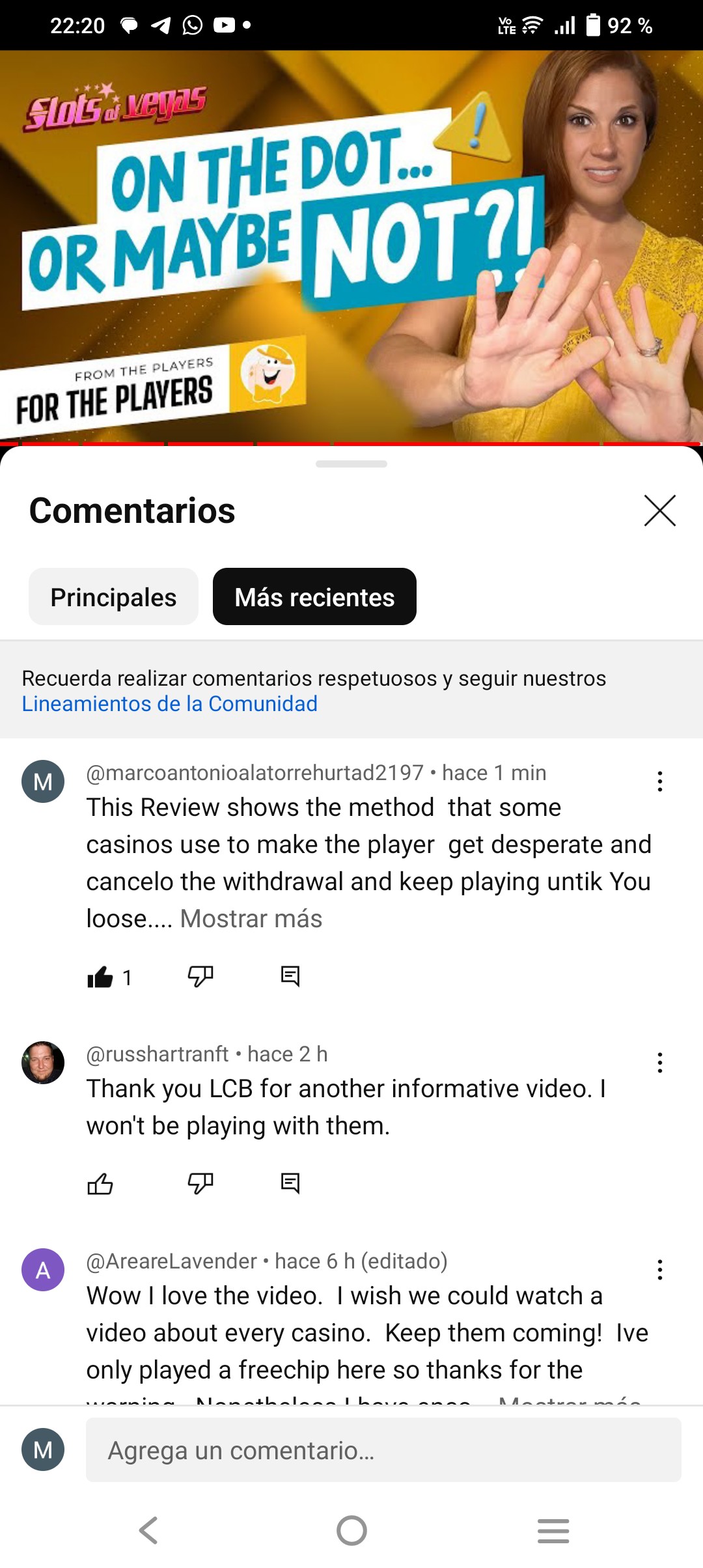703x1568 pixels.
Task: Dislike marcoantonioalatorrehurtad2197's comment
Action: pyautogui.click(x=200, y=977)
